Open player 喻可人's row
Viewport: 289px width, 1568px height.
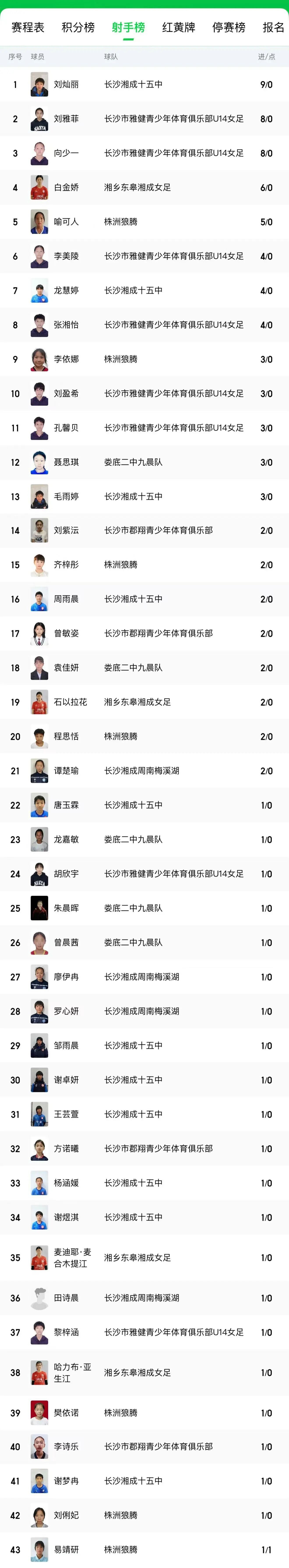tap(144, 222)
